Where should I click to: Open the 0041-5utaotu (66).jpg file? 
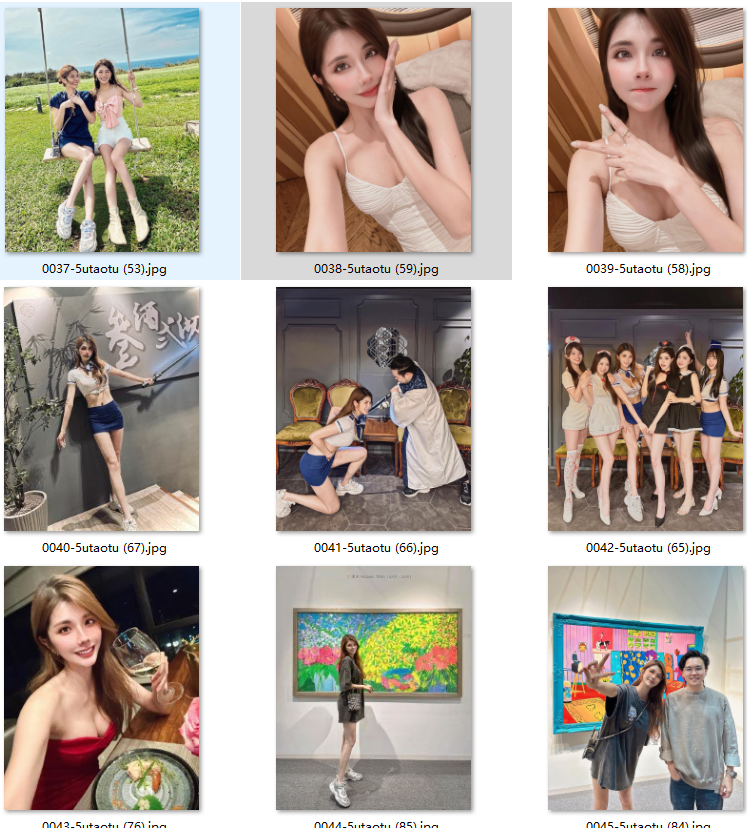click(374, 410)
